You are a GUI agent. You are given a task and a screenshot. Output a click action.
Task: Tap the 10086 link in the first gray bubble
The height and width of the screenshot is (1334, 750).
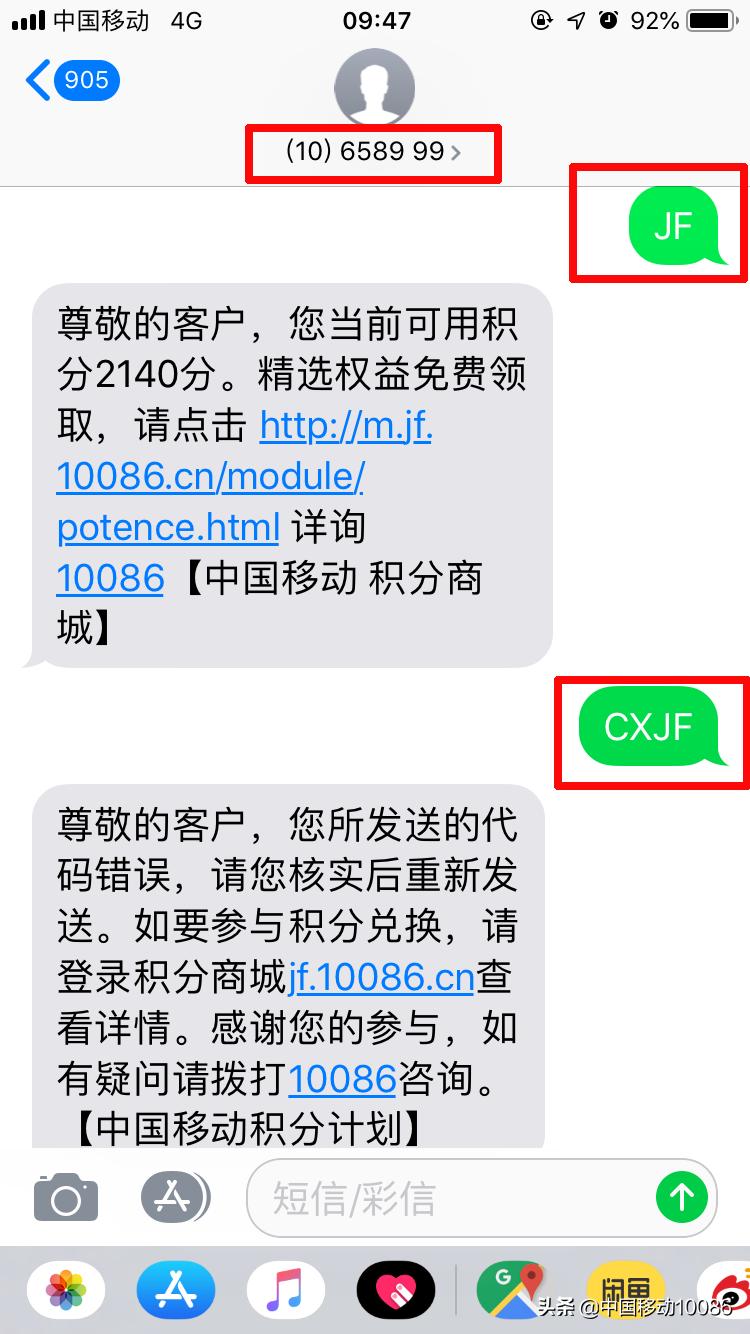pyautogui.click(x=109, y=578)
